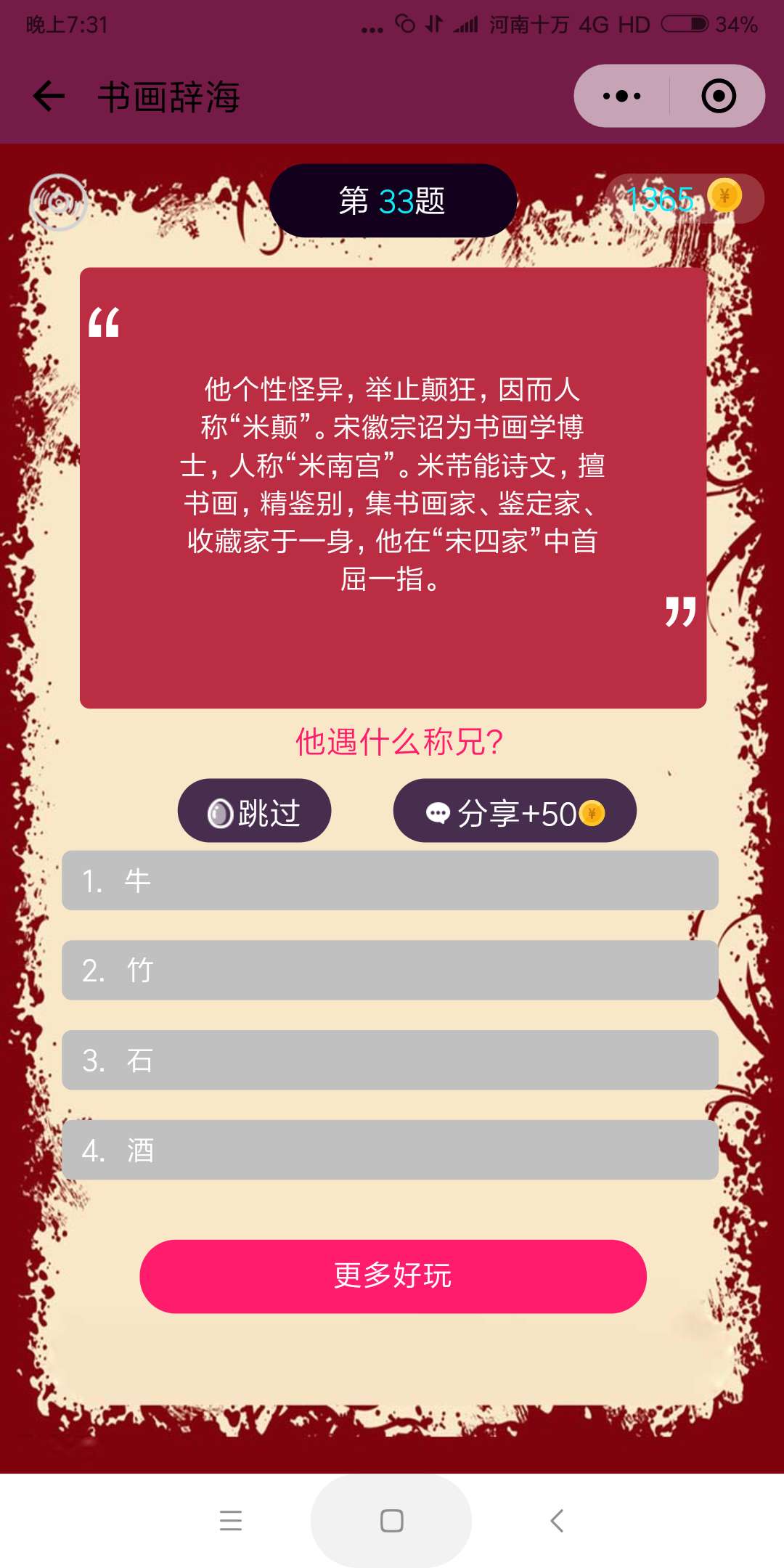Toggle the sound icon beside the question number

(59, 203)
